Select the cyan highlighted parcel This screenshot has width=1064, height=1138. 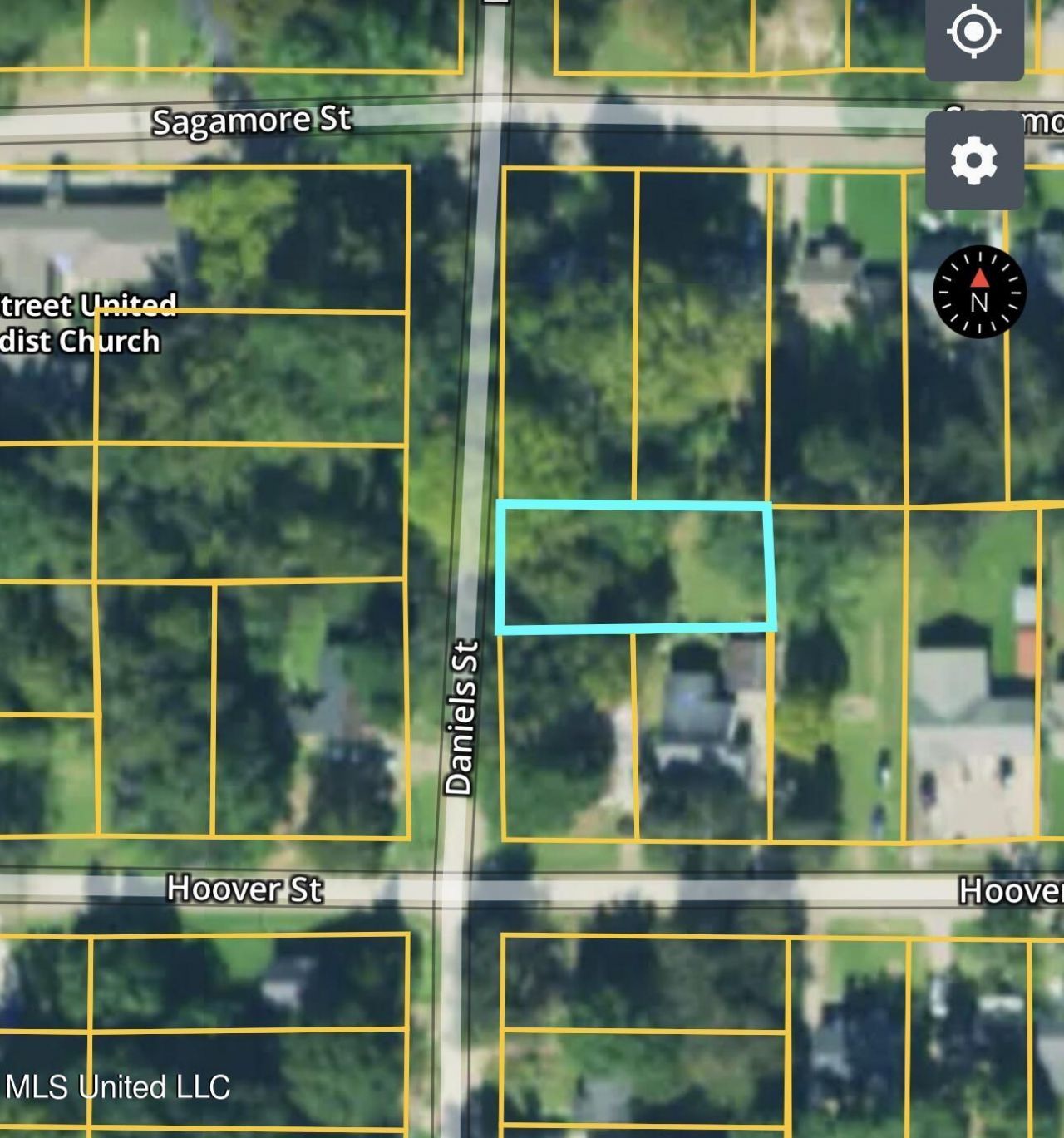click(636, 567)
